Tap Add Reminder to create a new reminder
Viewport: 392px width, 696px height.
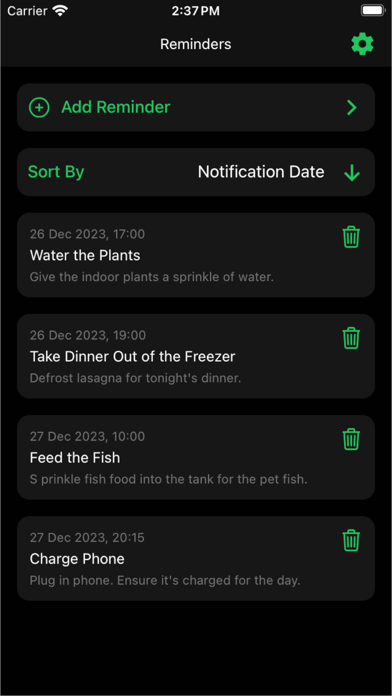[x=196, y=107]
